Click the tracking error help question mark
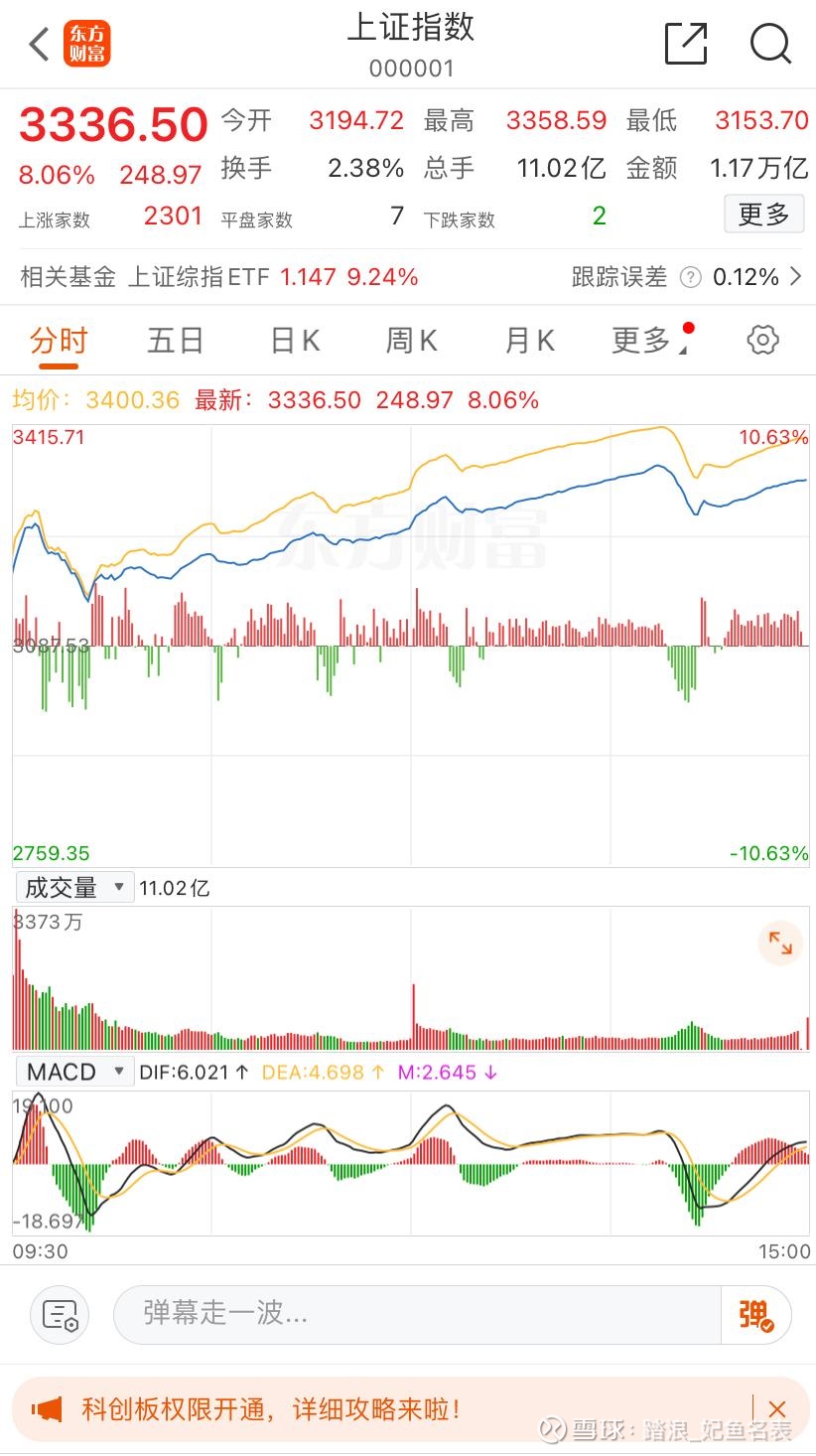Viewport: 816px width, 1456px height. (x=690, y=277)
